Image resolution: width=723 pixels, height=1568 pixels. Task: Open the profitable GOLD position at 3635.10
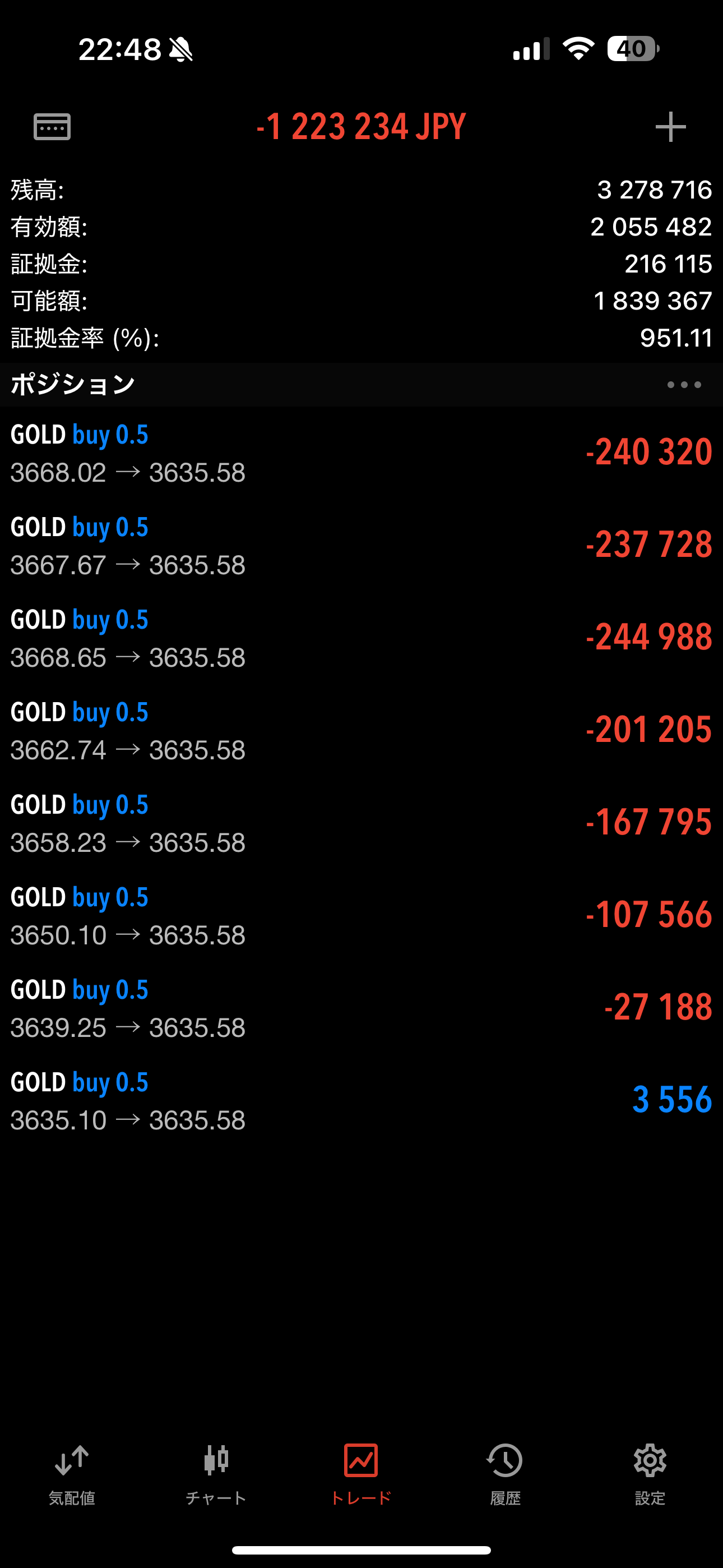coord(361,1100)
